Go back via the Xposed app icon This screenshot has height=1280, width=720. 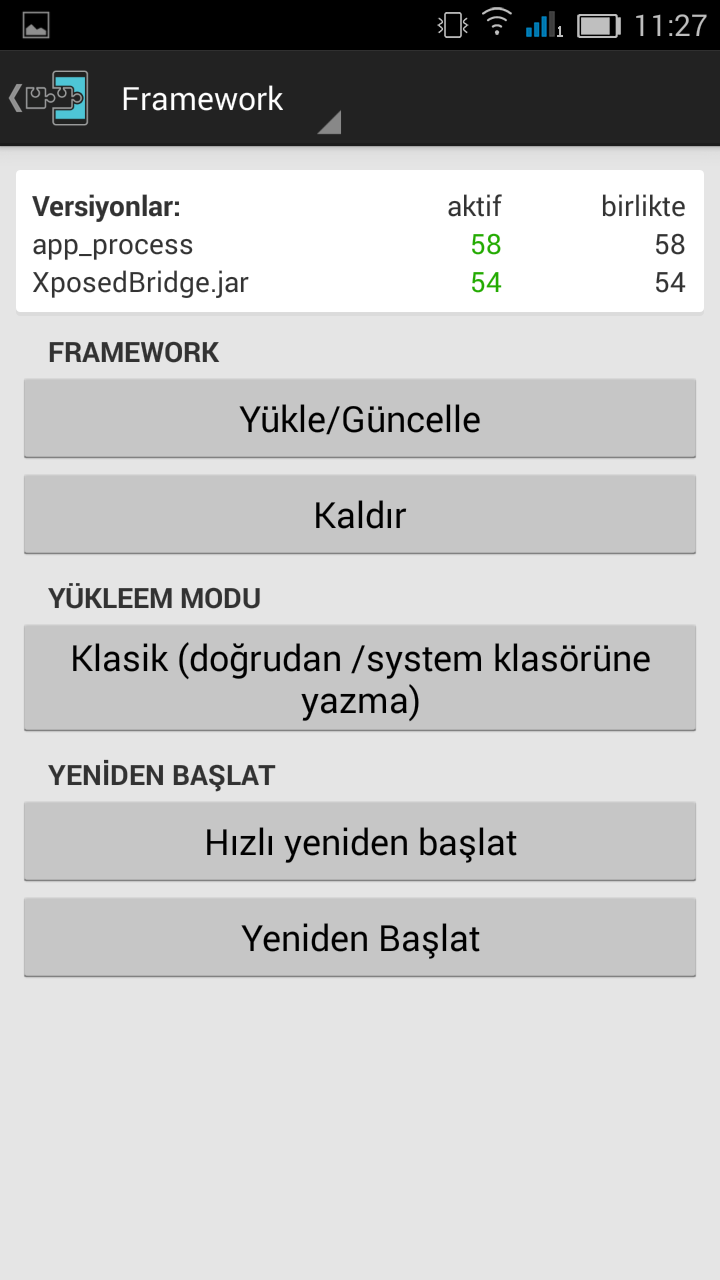point(49,98)
